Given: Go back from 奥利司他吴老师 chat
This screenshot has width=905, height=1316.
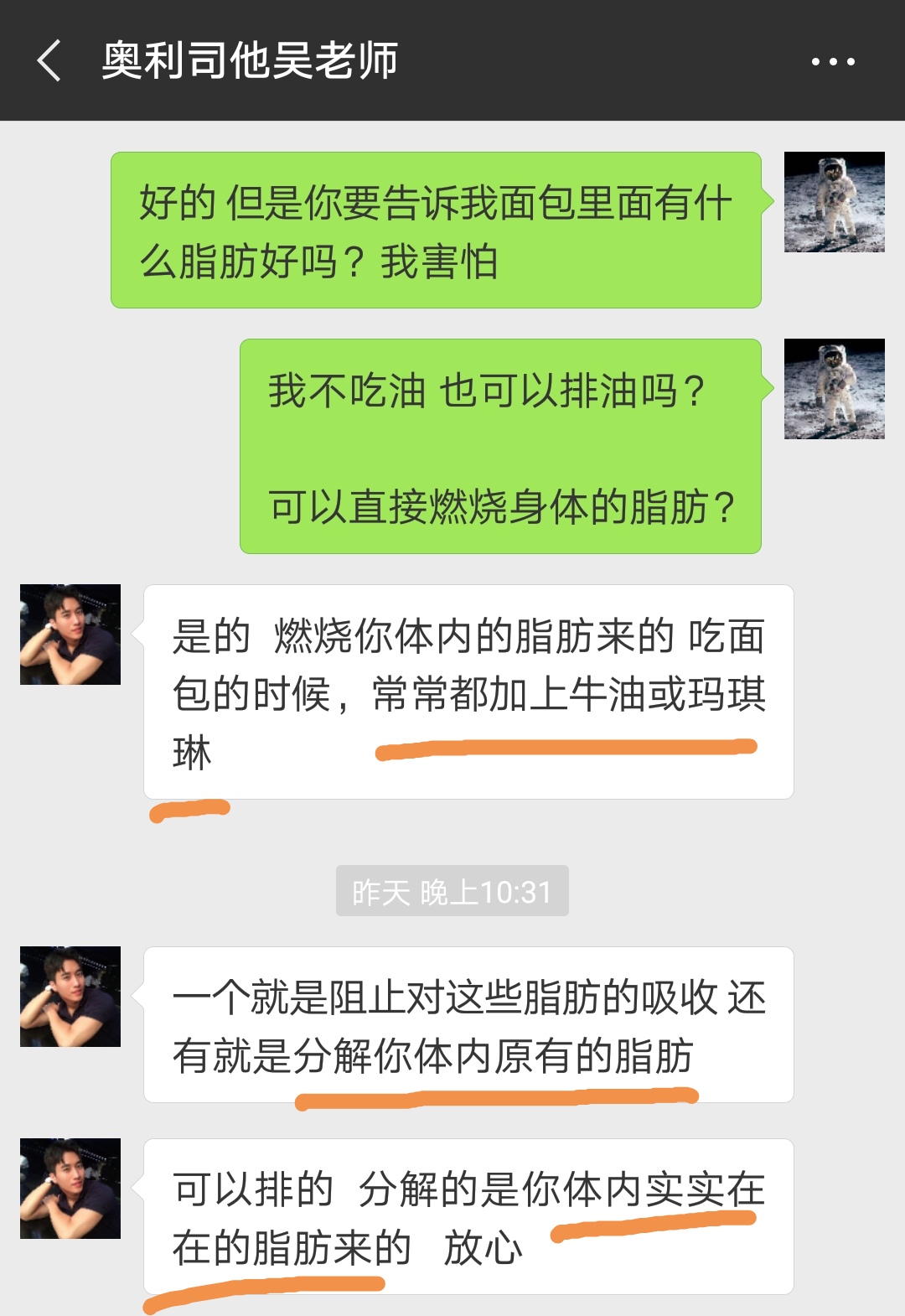Looking at the screenshot, I should pos(49,60).
